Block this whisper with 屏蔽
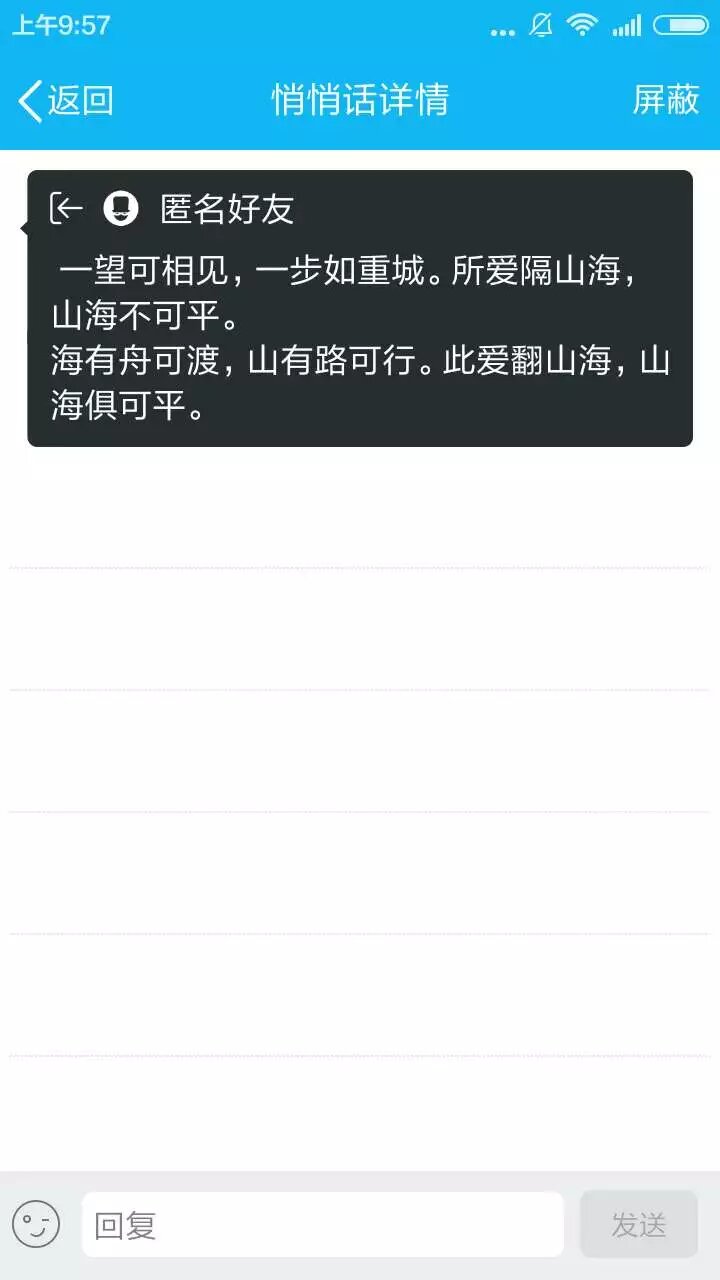Image resolution: width=720 pixels, height=1280 pixels. tap(665, 100)
